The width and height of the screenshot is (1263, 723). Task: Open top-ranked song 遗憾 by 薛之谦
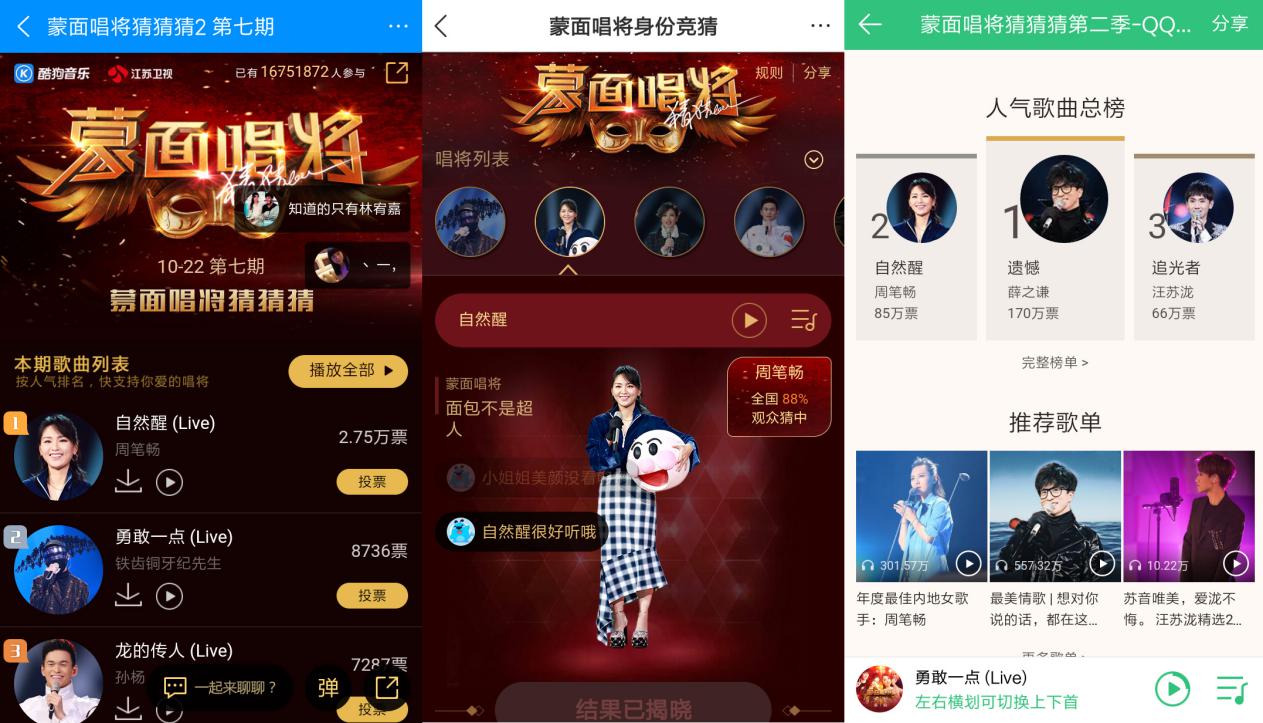click(x=1055, y=240)
